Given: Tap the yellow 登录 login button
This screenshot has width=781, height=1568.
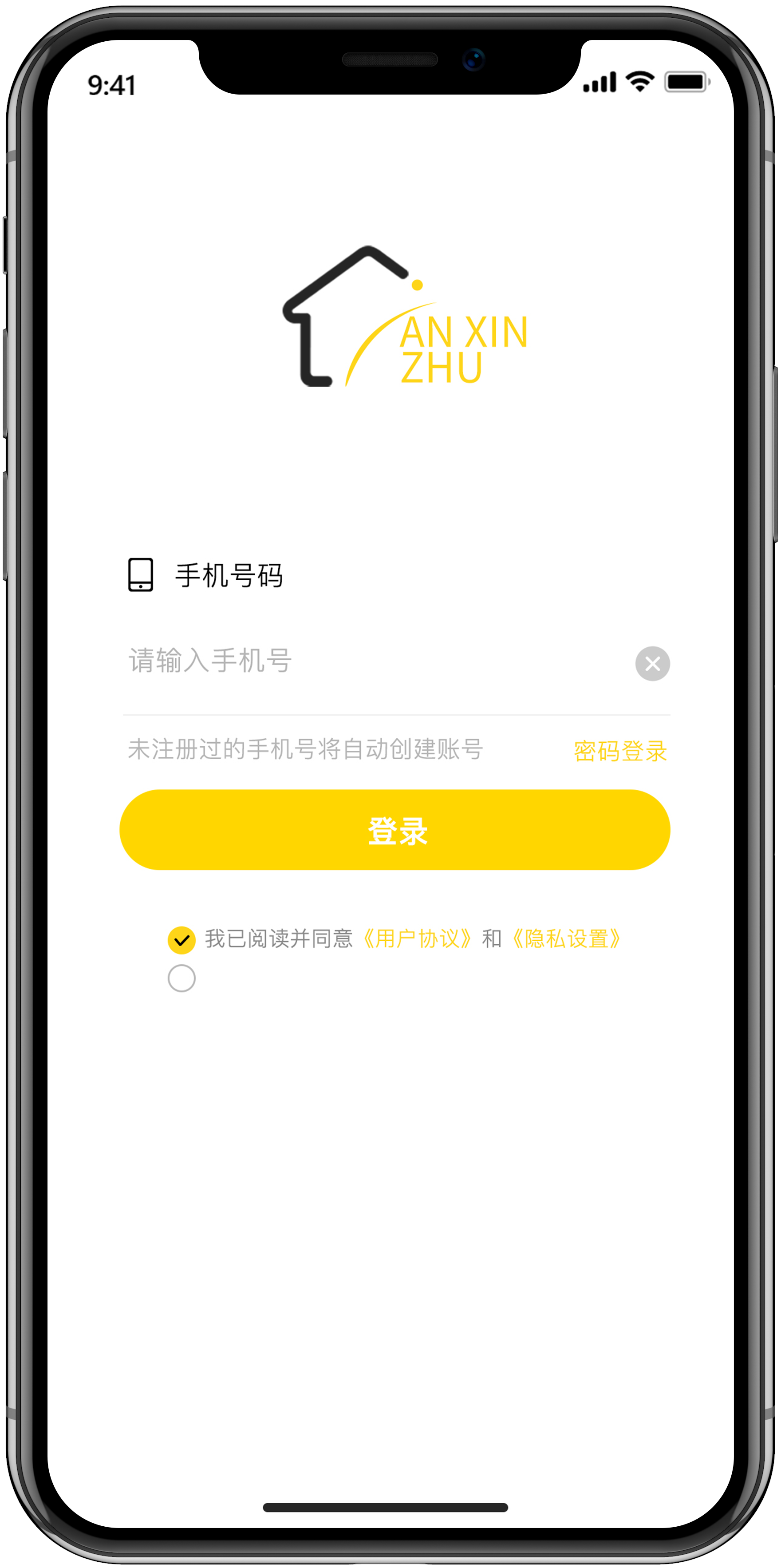Looking at the screenshot, I should (395, 830).
